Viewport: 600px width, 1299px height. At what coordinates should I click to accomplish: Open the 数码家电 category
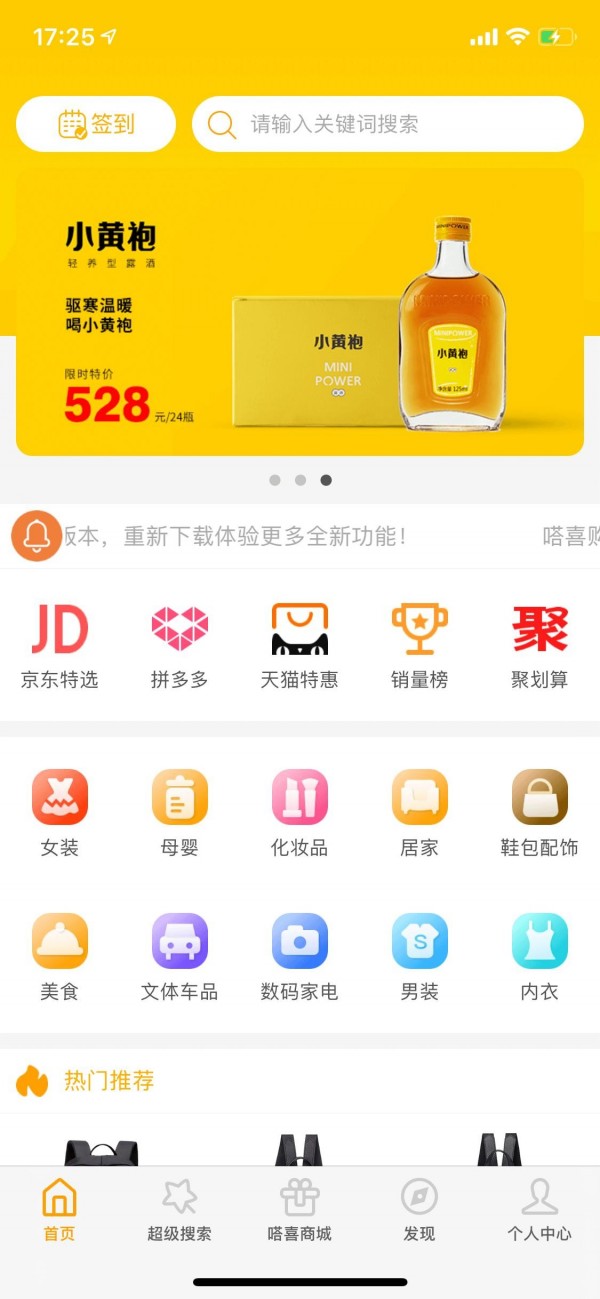click(300, 957)
